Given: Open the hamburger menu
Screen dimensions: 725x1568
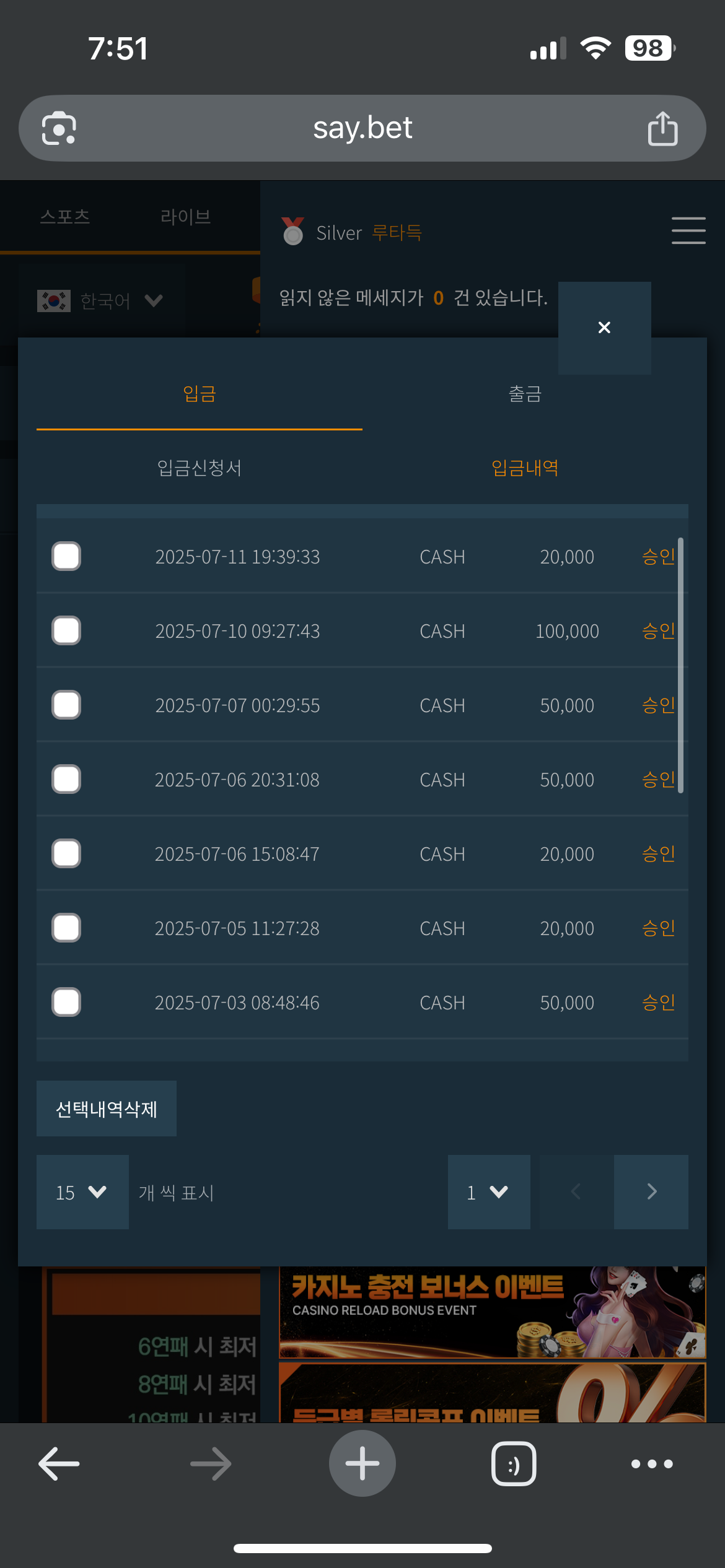Looking at the screenshot, I should pos(688,231).
